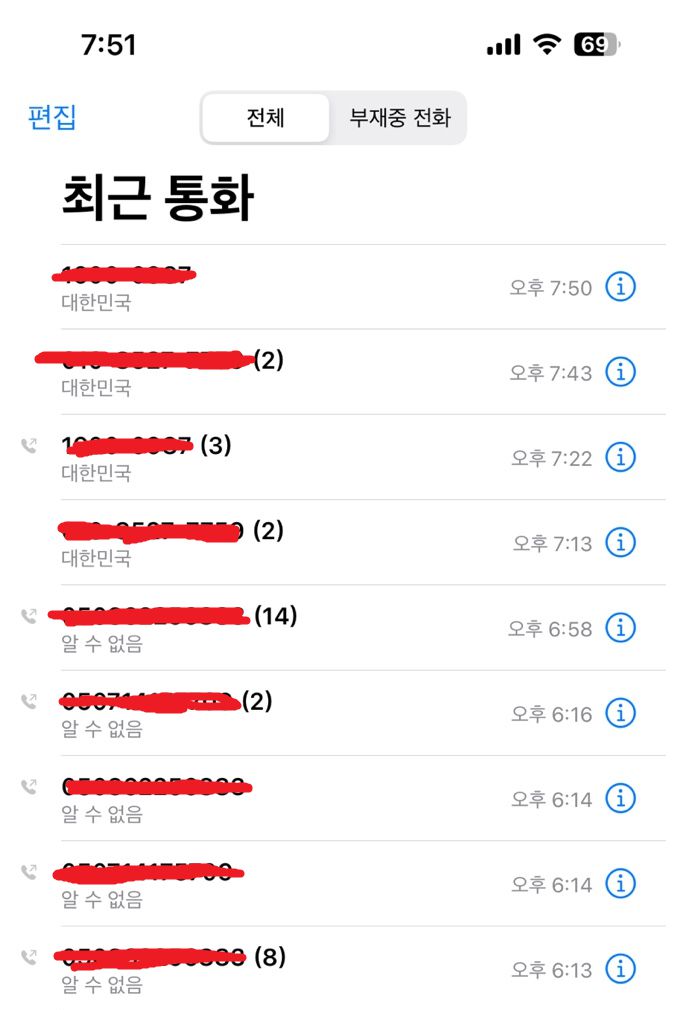Image resolution: width=687 pixels, height=1010 pixels.
Task: Tap the 편집 button
Action: (x=53, y=117)
